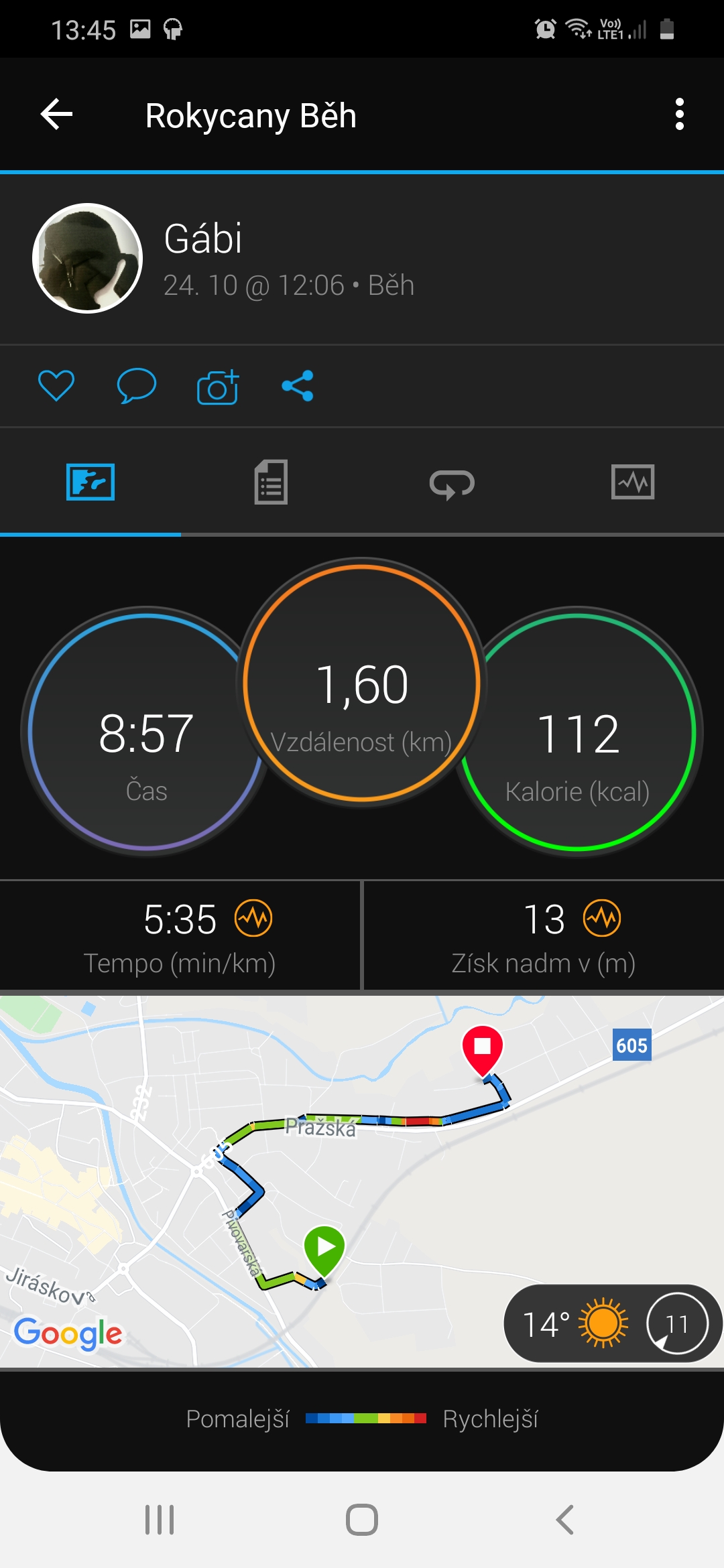Tap the 14° weather widget
The height and width of the screenshot is (1568, 724).
pyautogui.click(x=613, y=1323)
